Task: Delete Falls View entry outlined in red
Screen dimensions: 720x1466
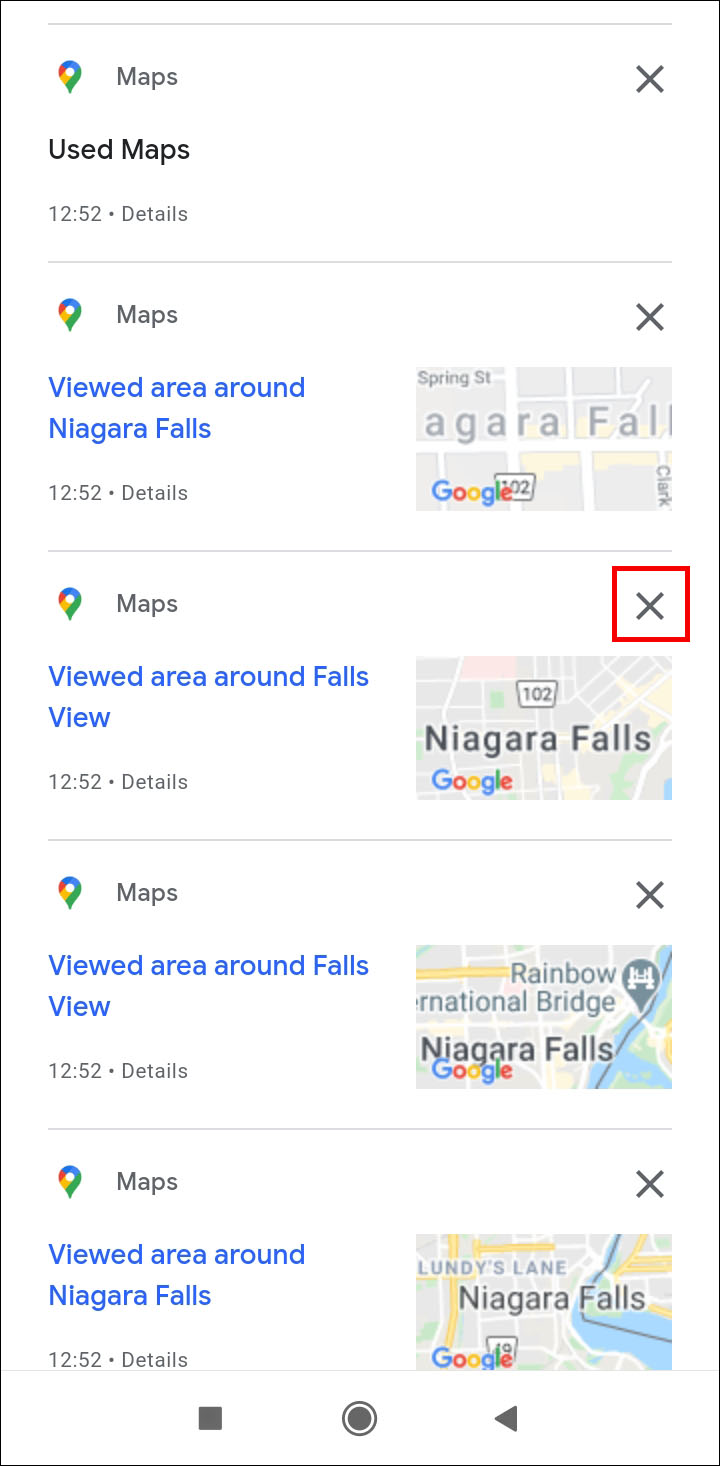Action: click(x=650, y=605)
